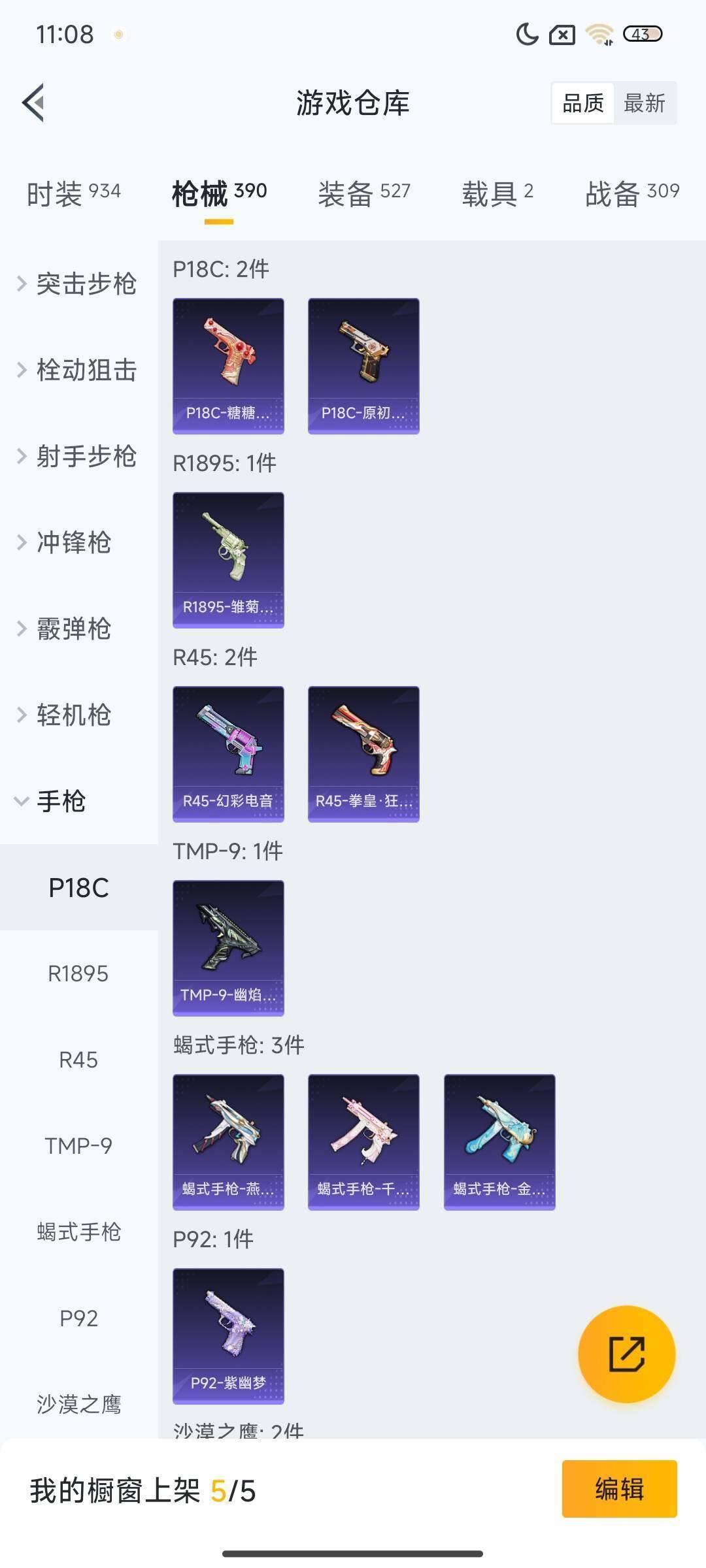Select the R1895 sidebar category
Image resolution: width=706 pixels, height=1568 pixels.
78,973
